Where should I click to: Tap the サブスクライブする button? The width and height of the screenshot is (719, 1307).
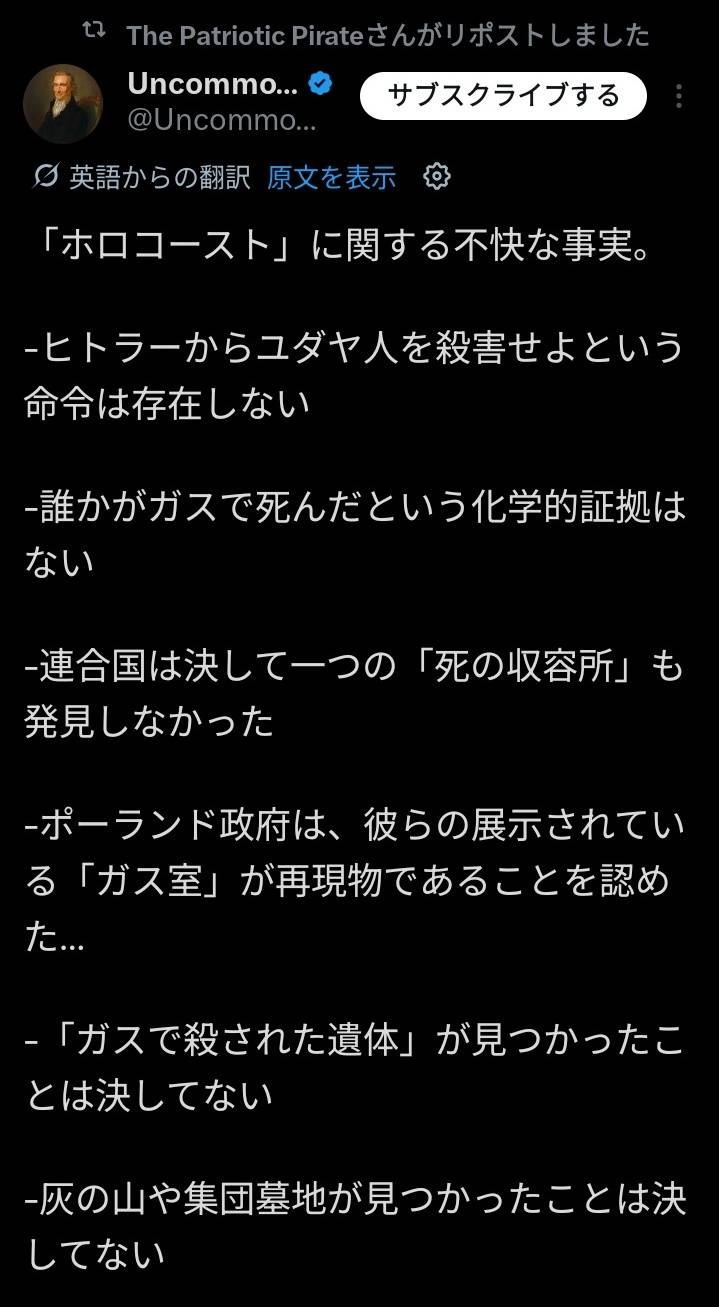click(503, 96)
